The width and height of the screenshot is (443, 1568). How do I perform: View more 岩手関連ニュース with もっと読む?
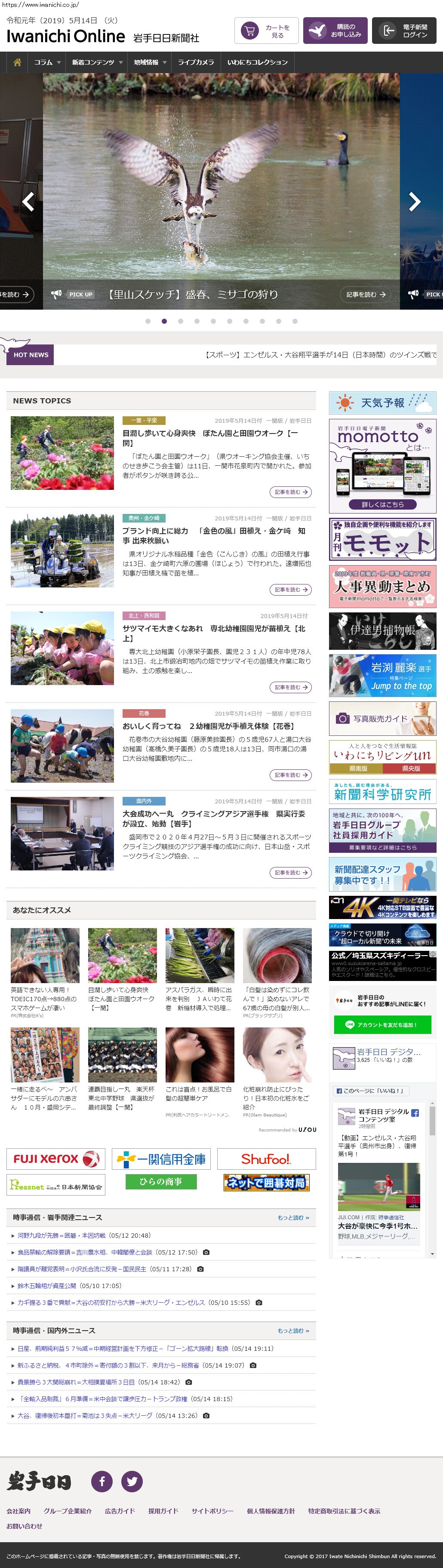[293, 1218]
